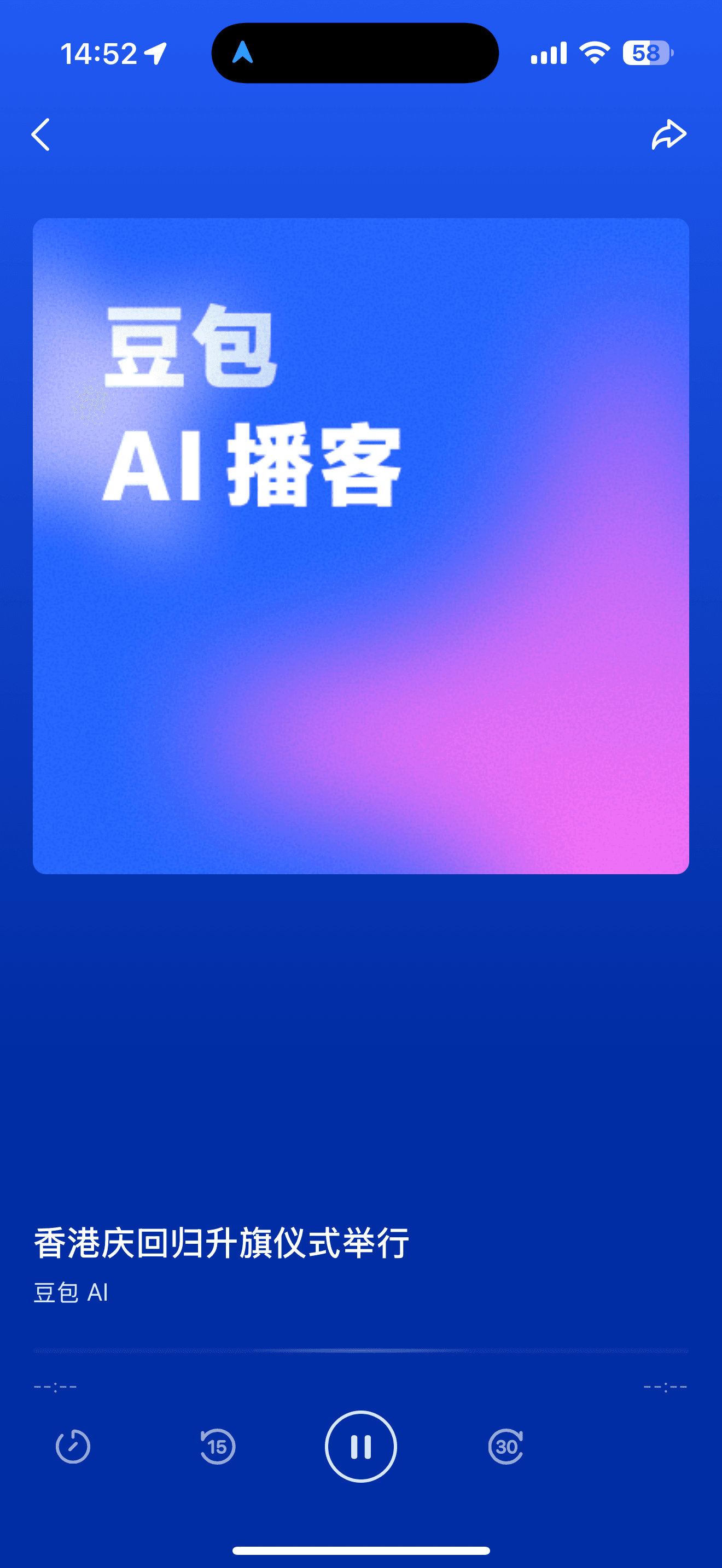The width and height of the screenshot is (722, 1568).
Task: Share this AI podcast episode
Action: pos(668,134)
